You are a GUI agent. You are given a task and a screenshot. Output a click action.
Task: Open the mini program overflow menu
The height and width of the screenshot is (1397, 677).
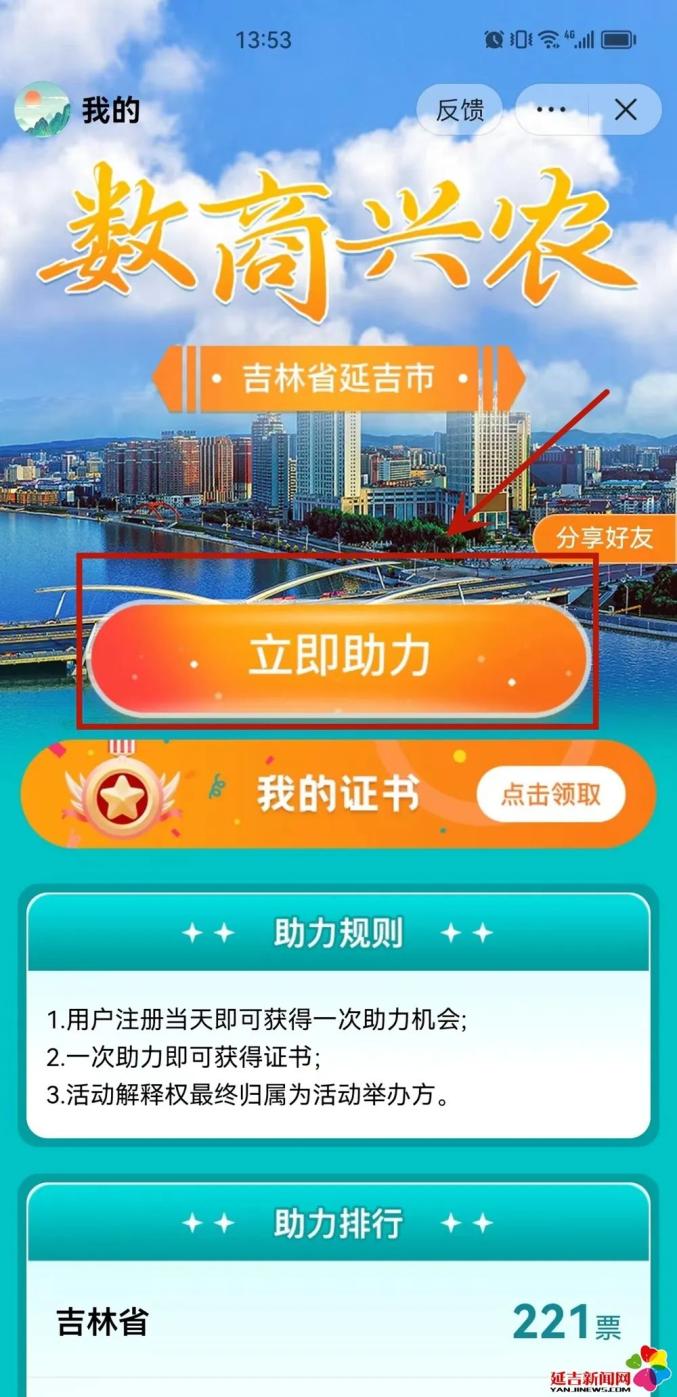[x=551, y=110]
